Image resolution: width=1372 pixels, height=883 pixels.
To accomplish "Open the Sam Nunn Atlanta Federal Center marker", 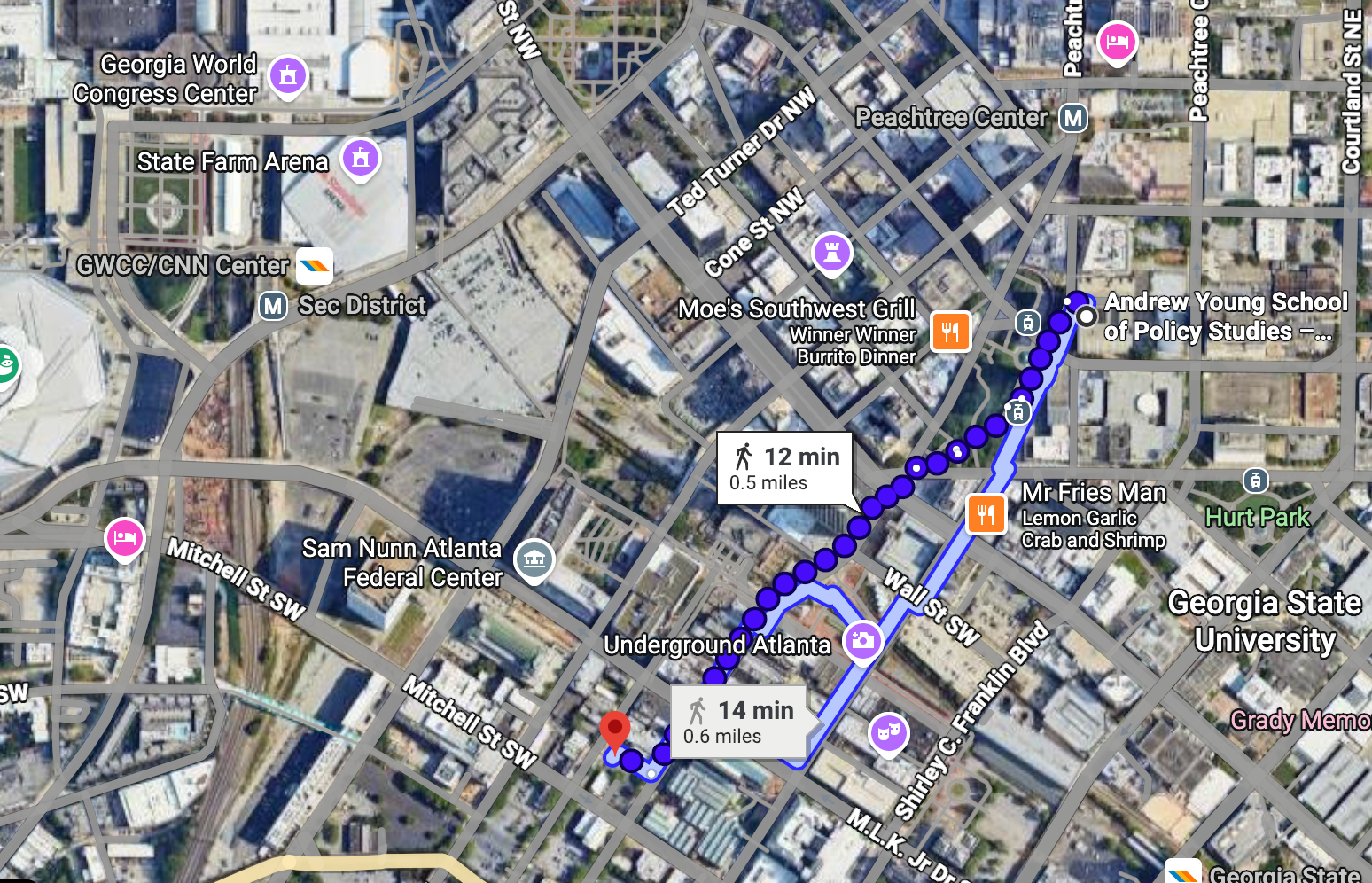I will (534, 559).
